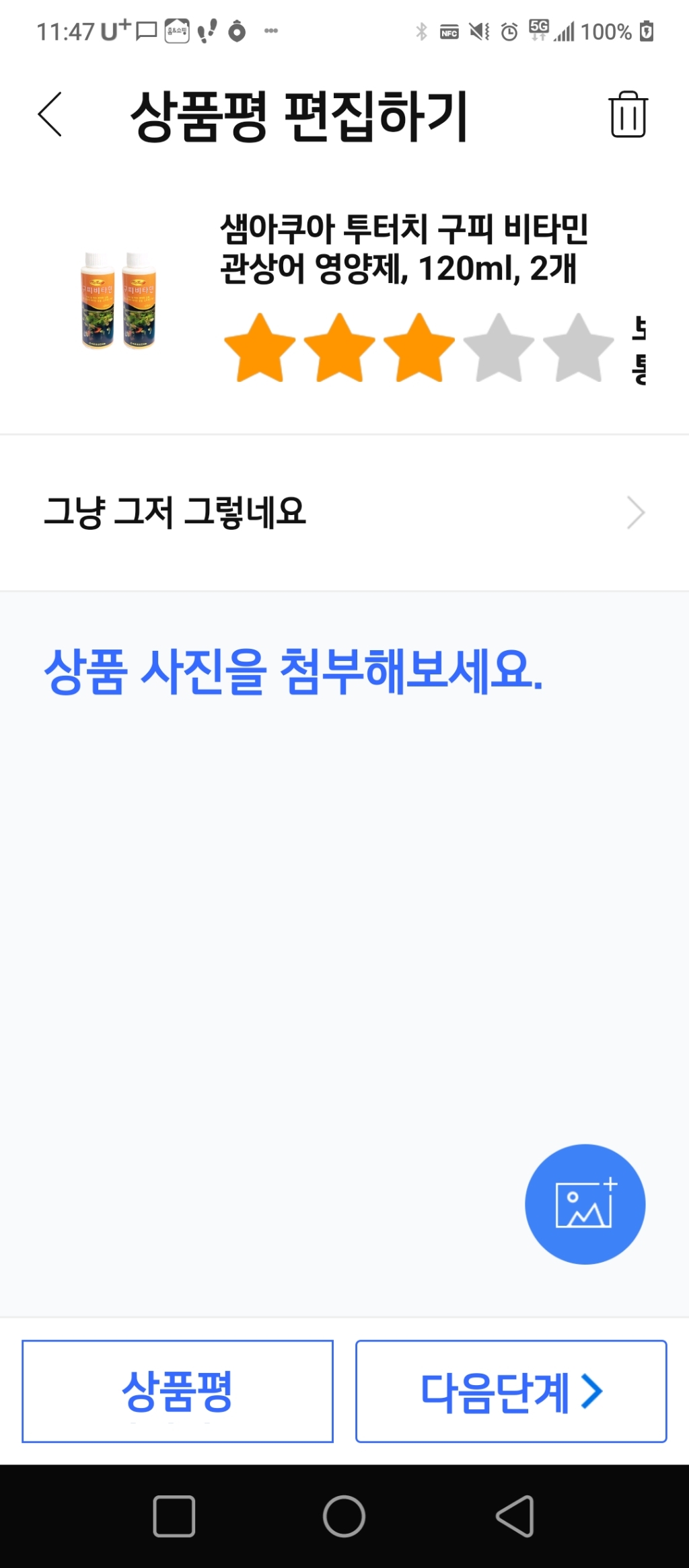Open recent apps
The width and height of the screenshot is (689, 1568).
click(x=174, y=1516)
